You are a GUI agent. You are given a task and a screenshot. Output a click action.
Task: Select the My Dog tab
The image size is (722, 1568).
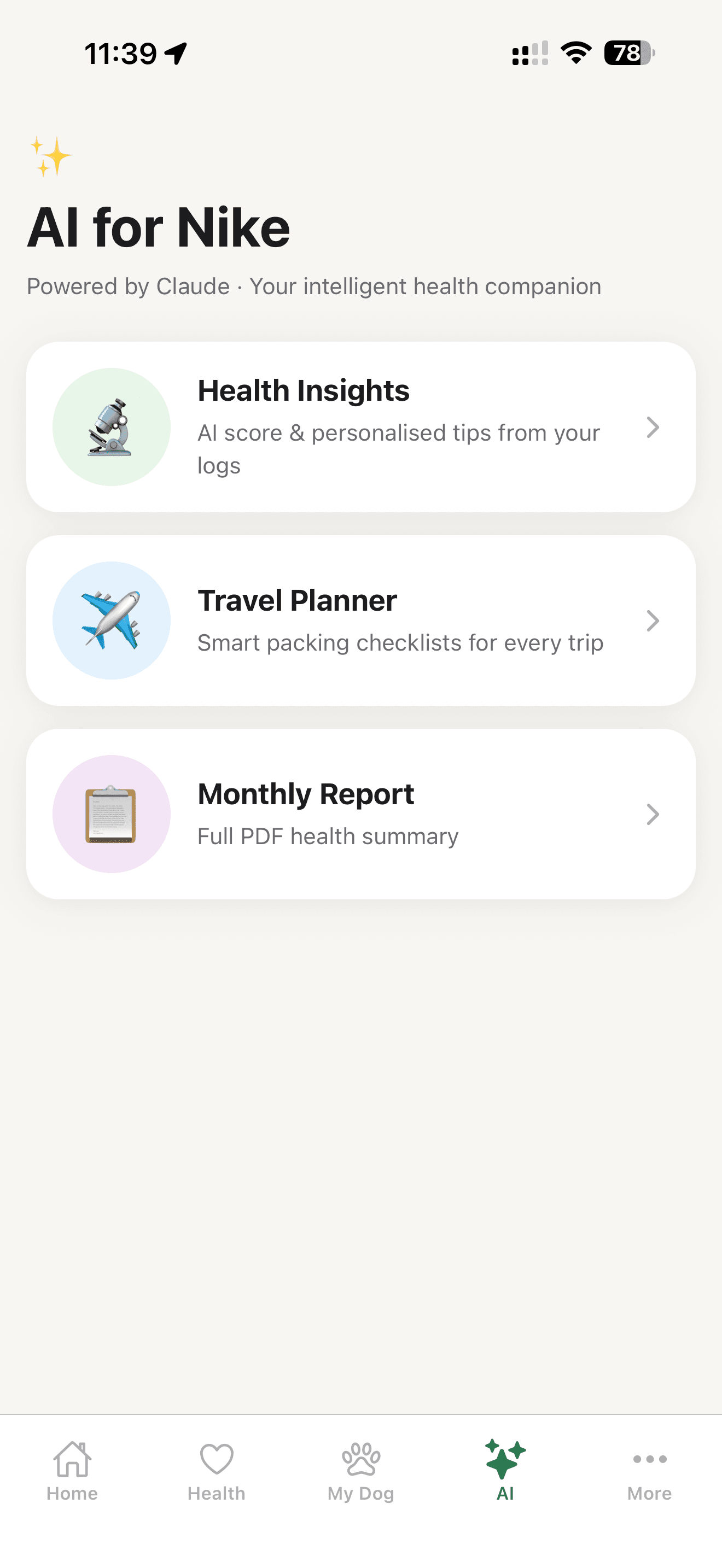361,1471
